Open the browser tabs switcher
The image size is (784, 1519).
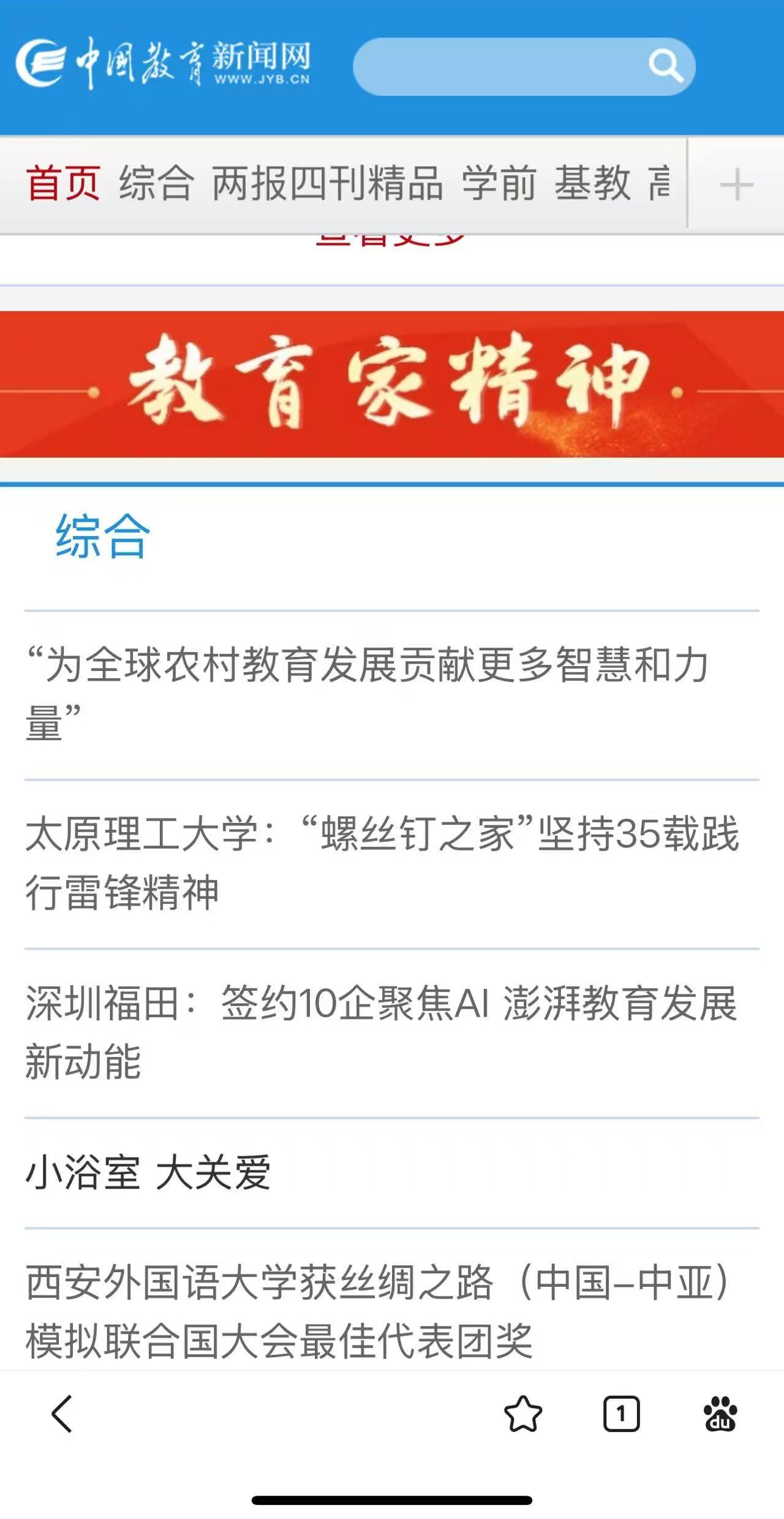(x=621, y=1414)
